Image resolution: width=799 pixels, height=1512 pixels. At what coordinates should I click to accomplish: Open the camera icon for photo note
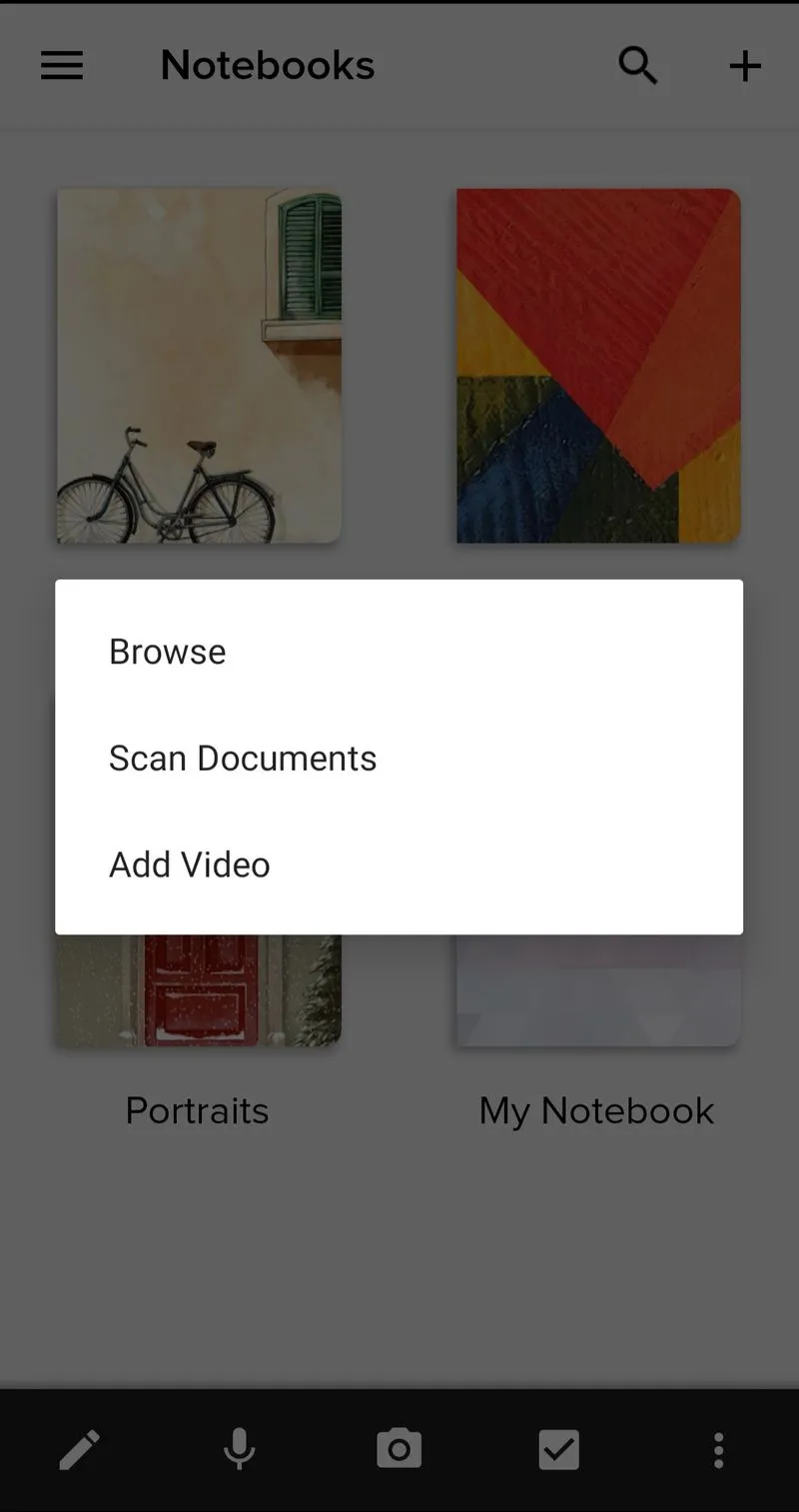point(399,1449)
